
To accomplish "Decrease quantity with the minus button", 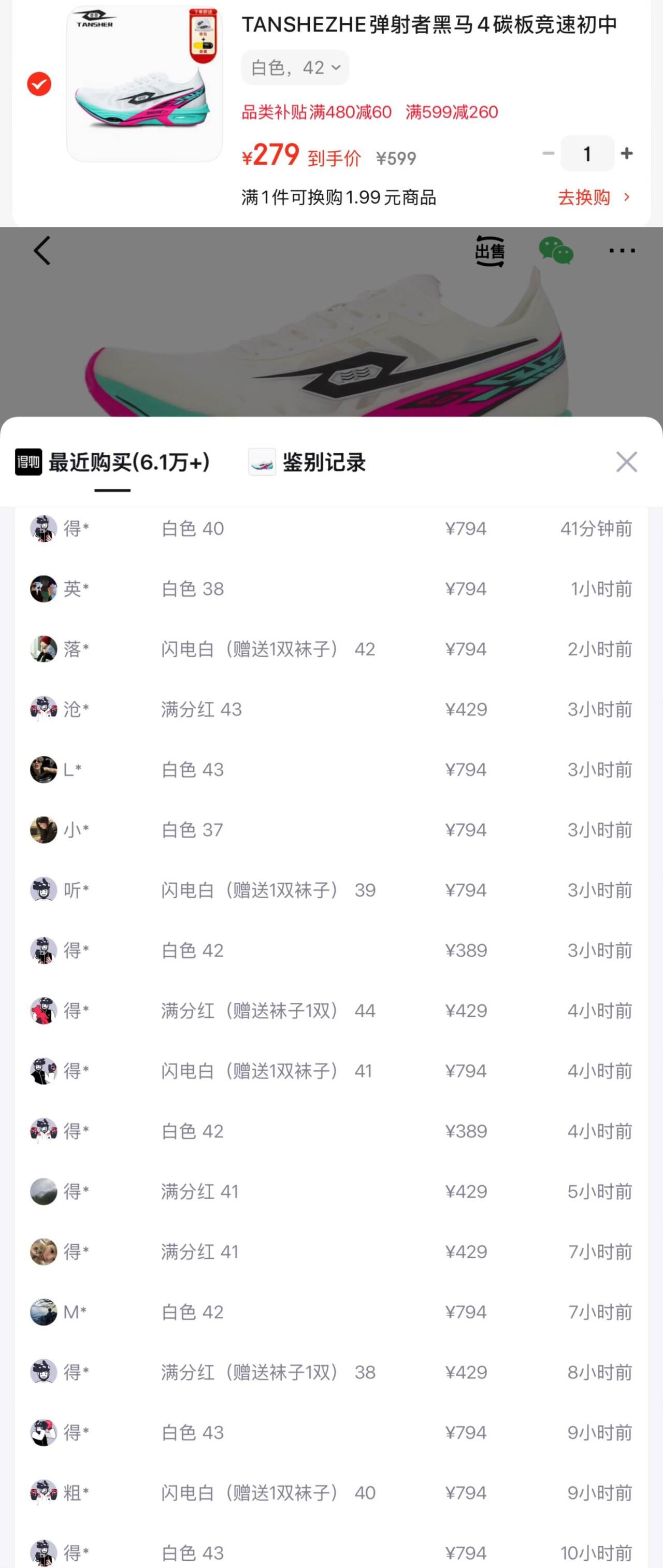I will coord(548,153).
